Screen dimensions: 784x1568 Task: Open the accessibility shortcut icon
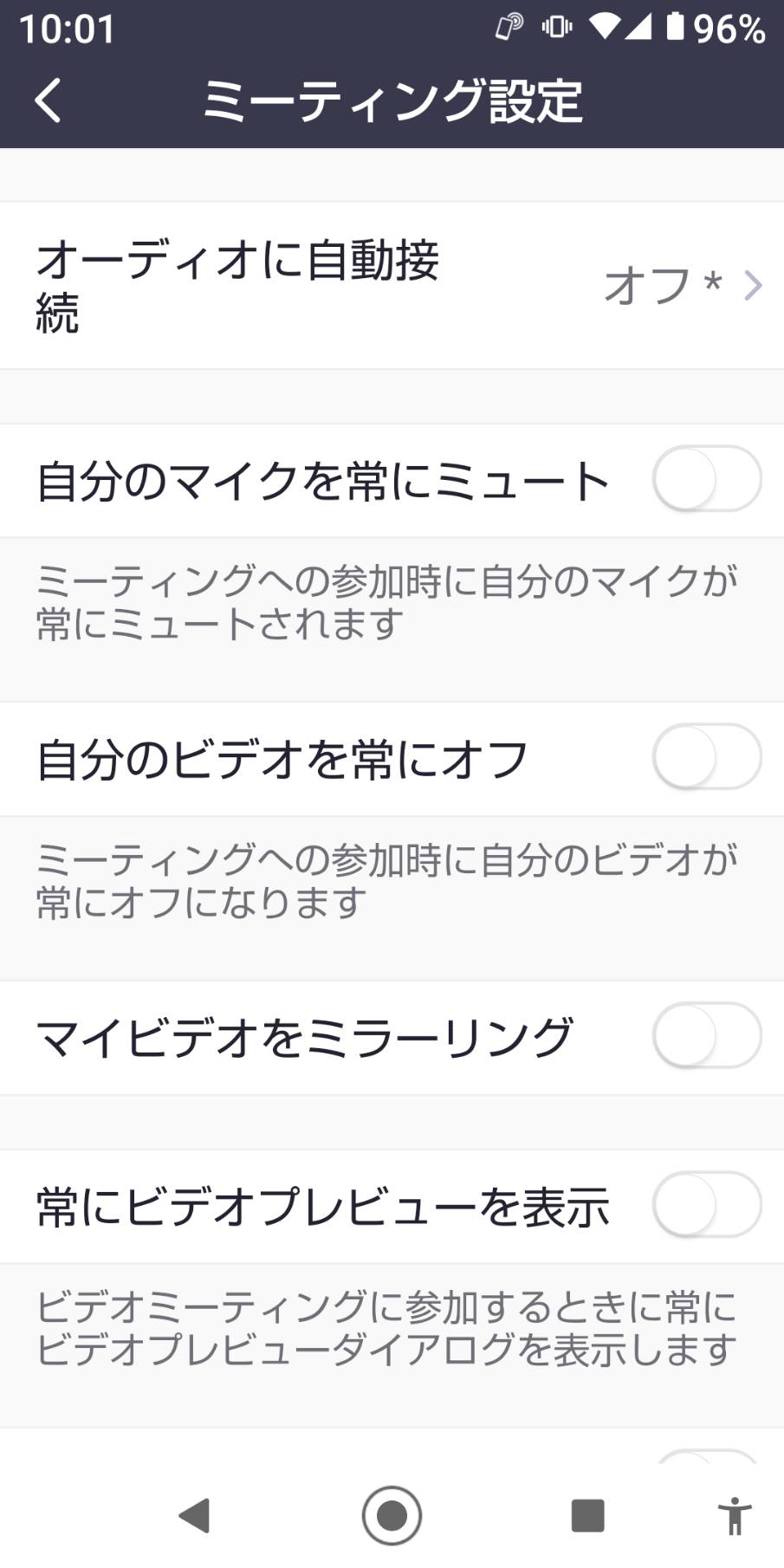pyautogui.click(x=735, y=1516)
